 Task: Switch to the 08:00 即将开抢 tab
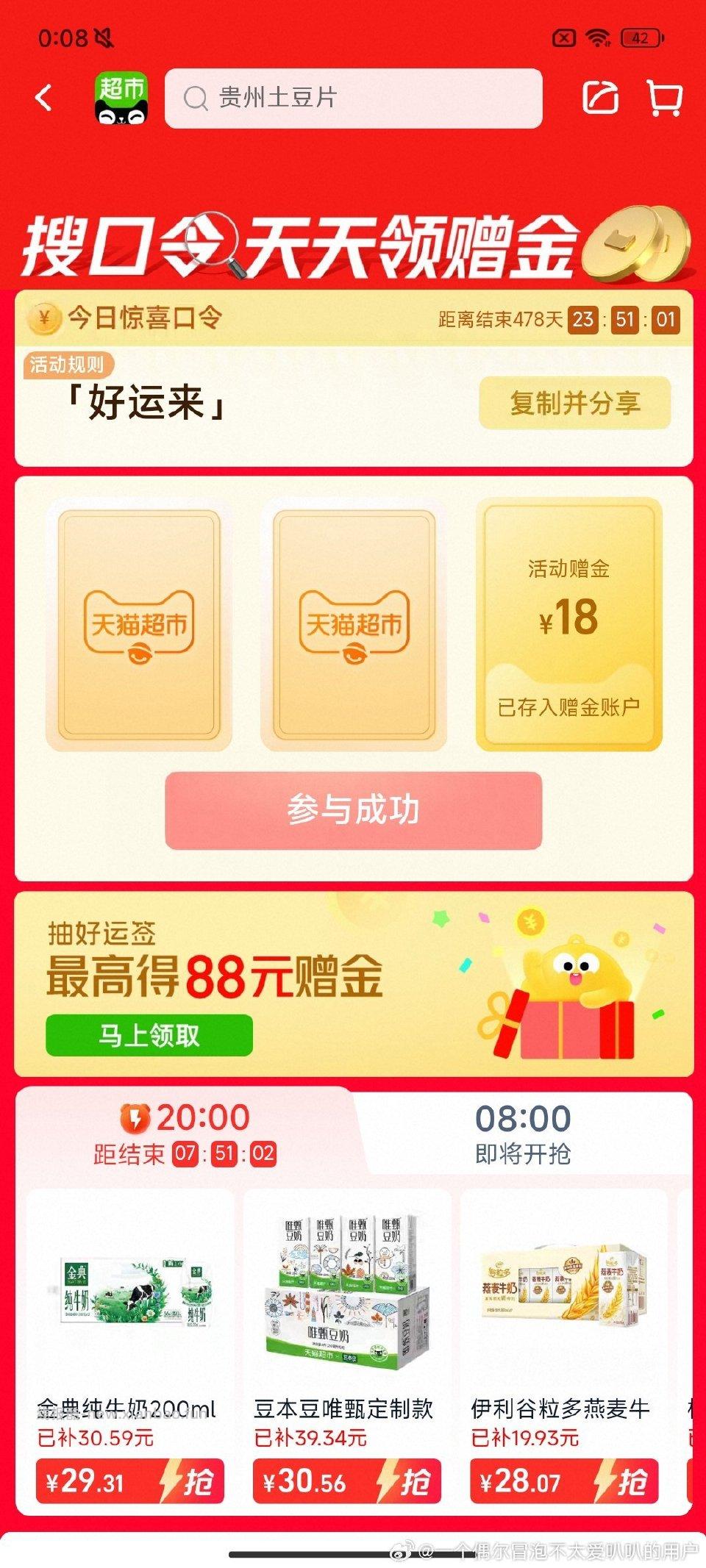point(522,1134)
